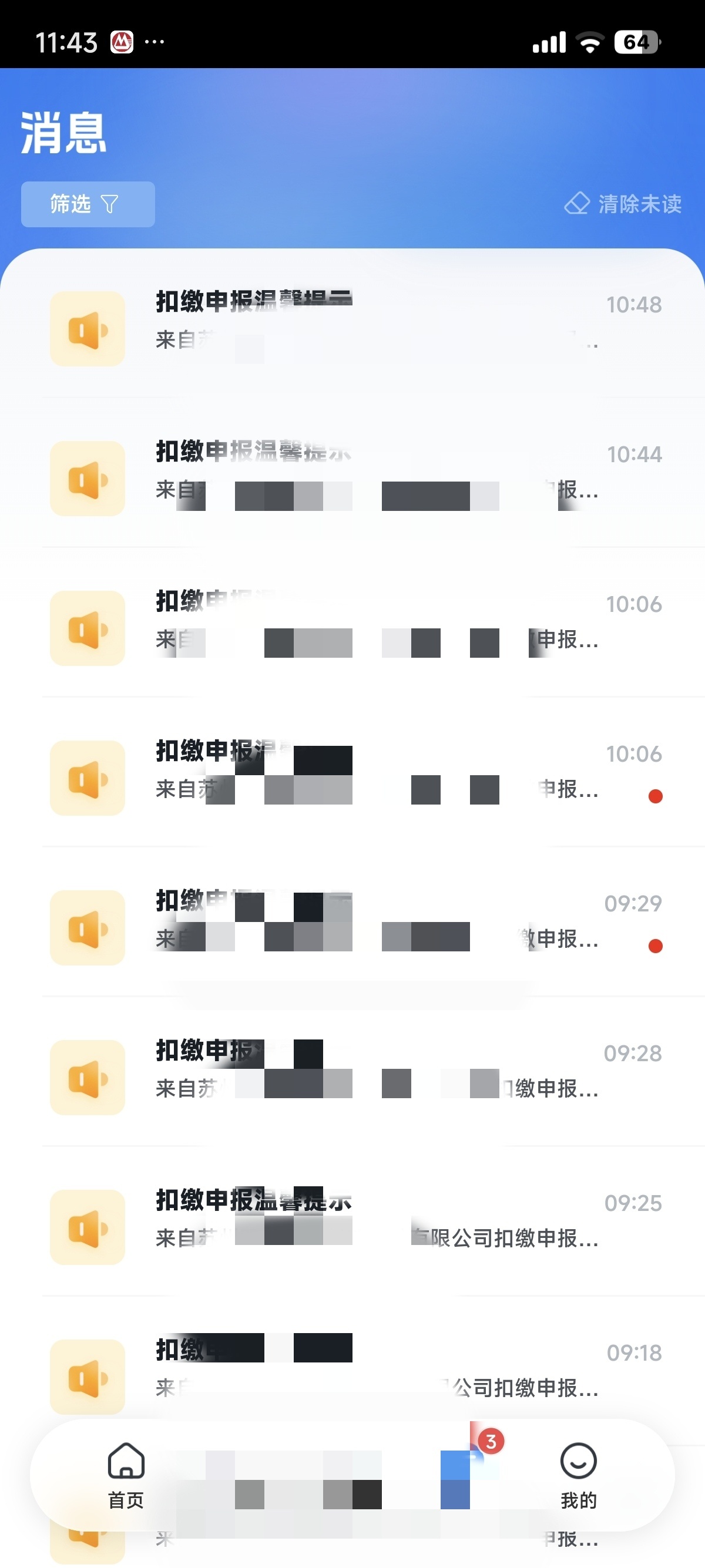Tap 清除未读 to clear unread messages
The image size is (705, 1568).
[623, 204]
